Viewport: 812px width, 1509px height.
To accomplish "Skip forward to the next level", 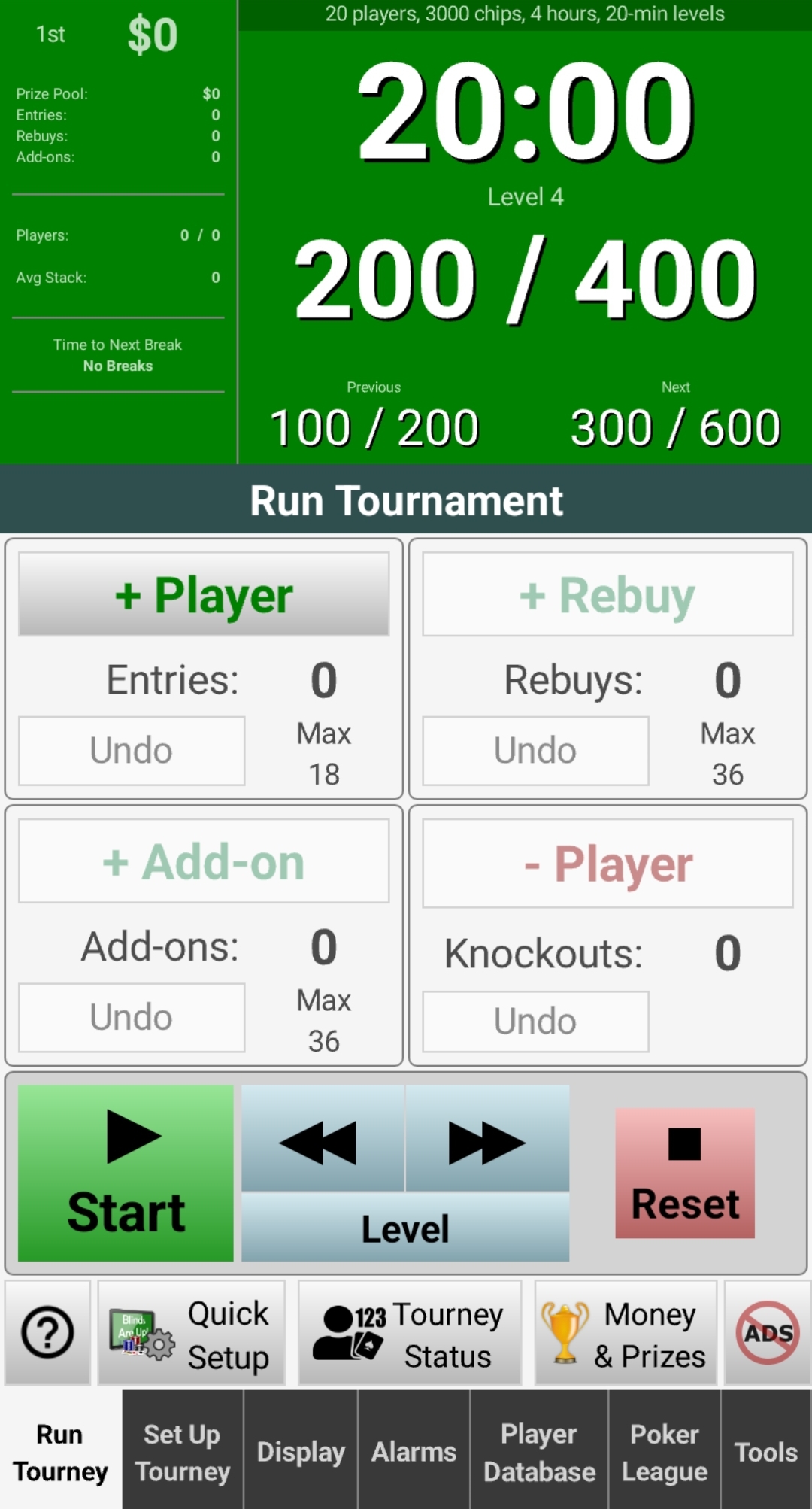I will (x=487, y=1140).
